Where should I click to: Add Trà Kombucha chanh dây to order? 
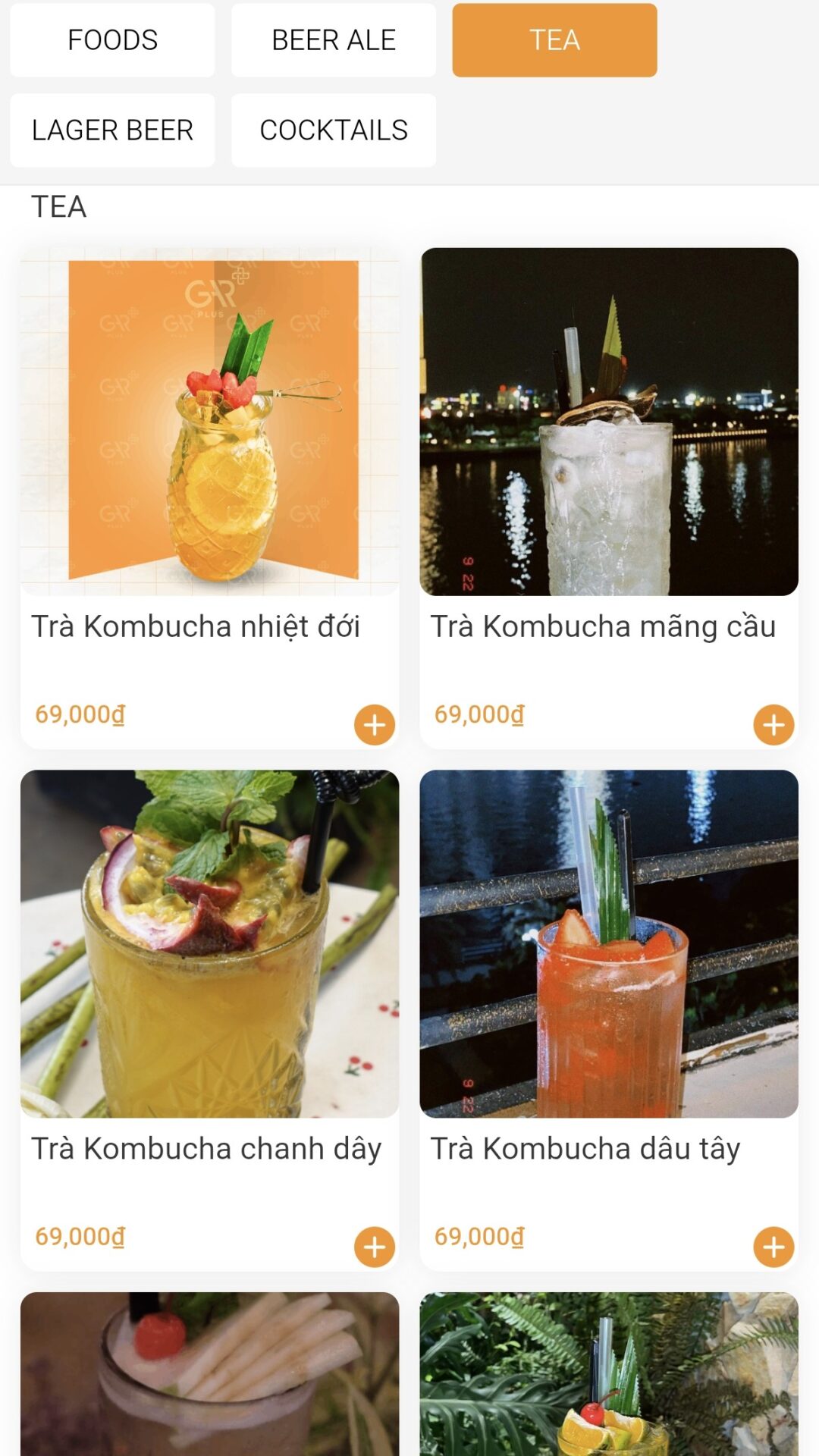click(x=375, y=1247)
